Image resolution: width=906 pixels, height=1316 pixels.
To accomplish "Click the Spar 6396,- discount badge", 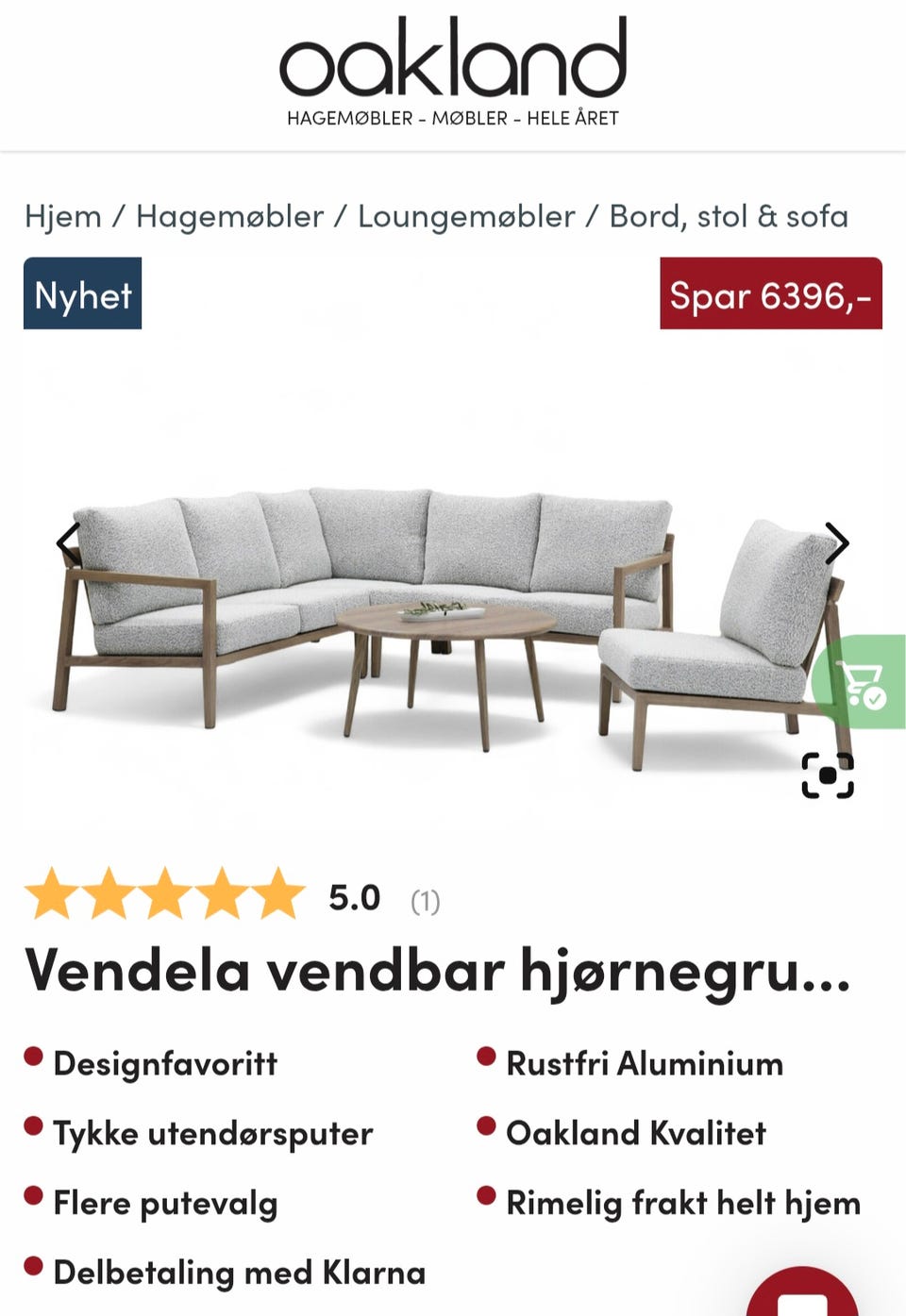I will pos(771,295).
